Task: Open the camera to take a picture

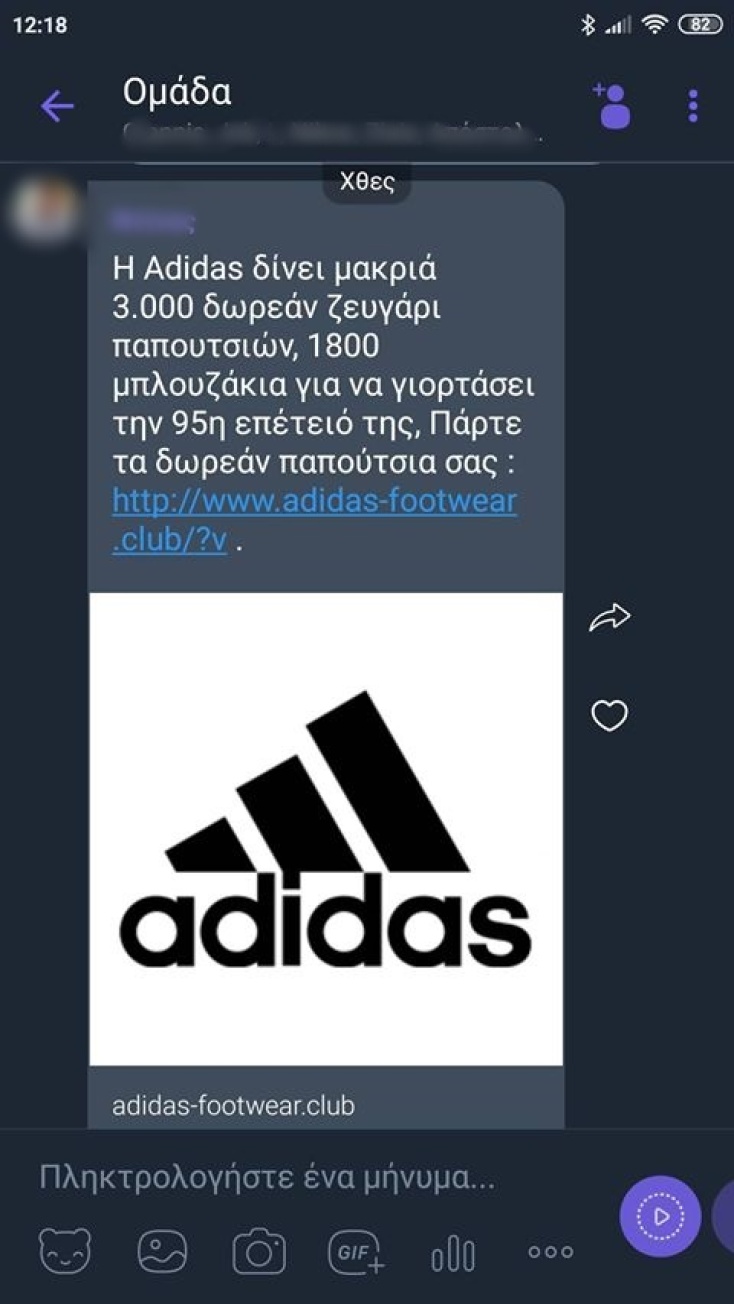Action: [x=259, y=1250]
